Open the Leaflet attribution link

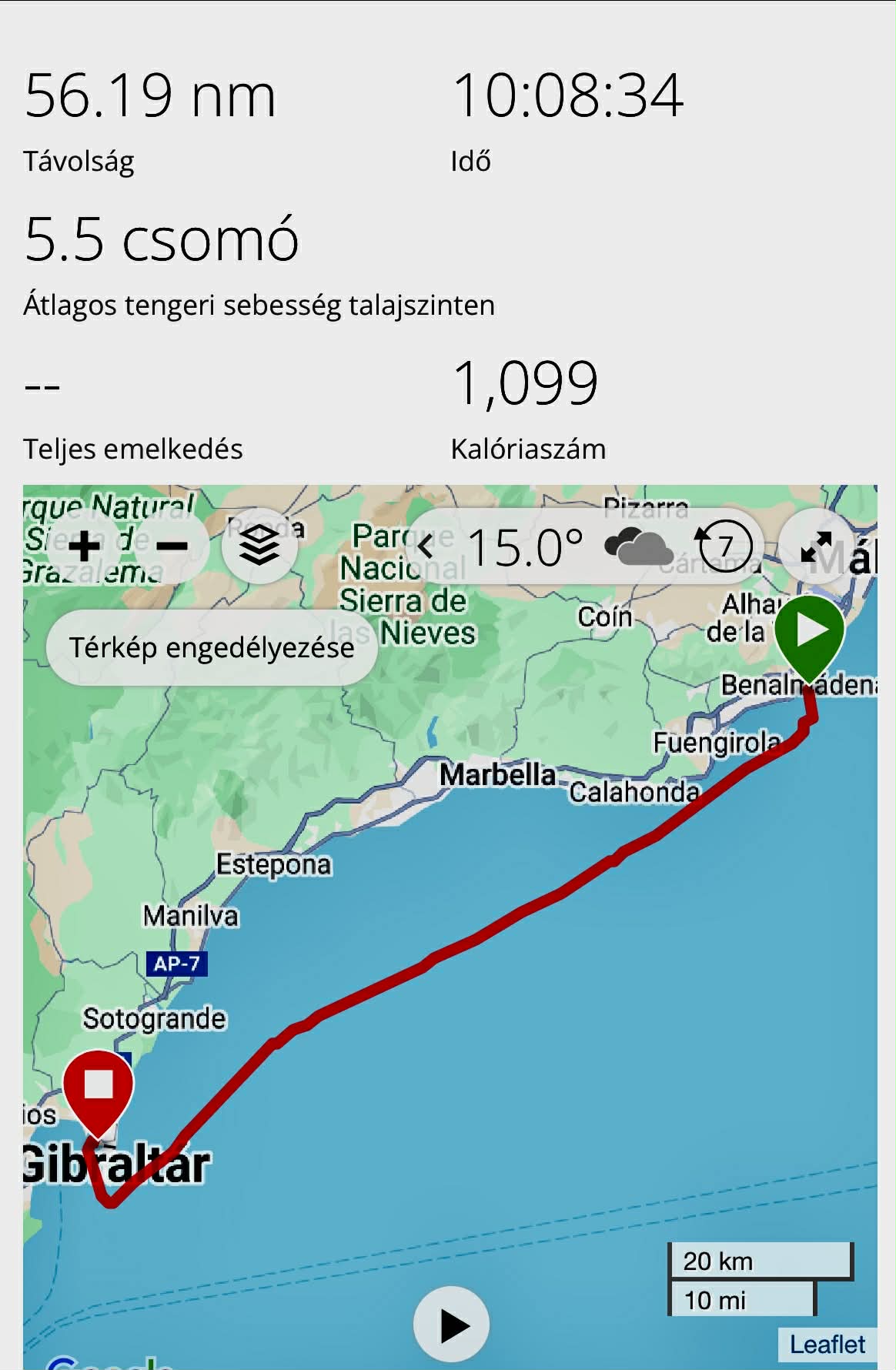[x=827, y=1345]
